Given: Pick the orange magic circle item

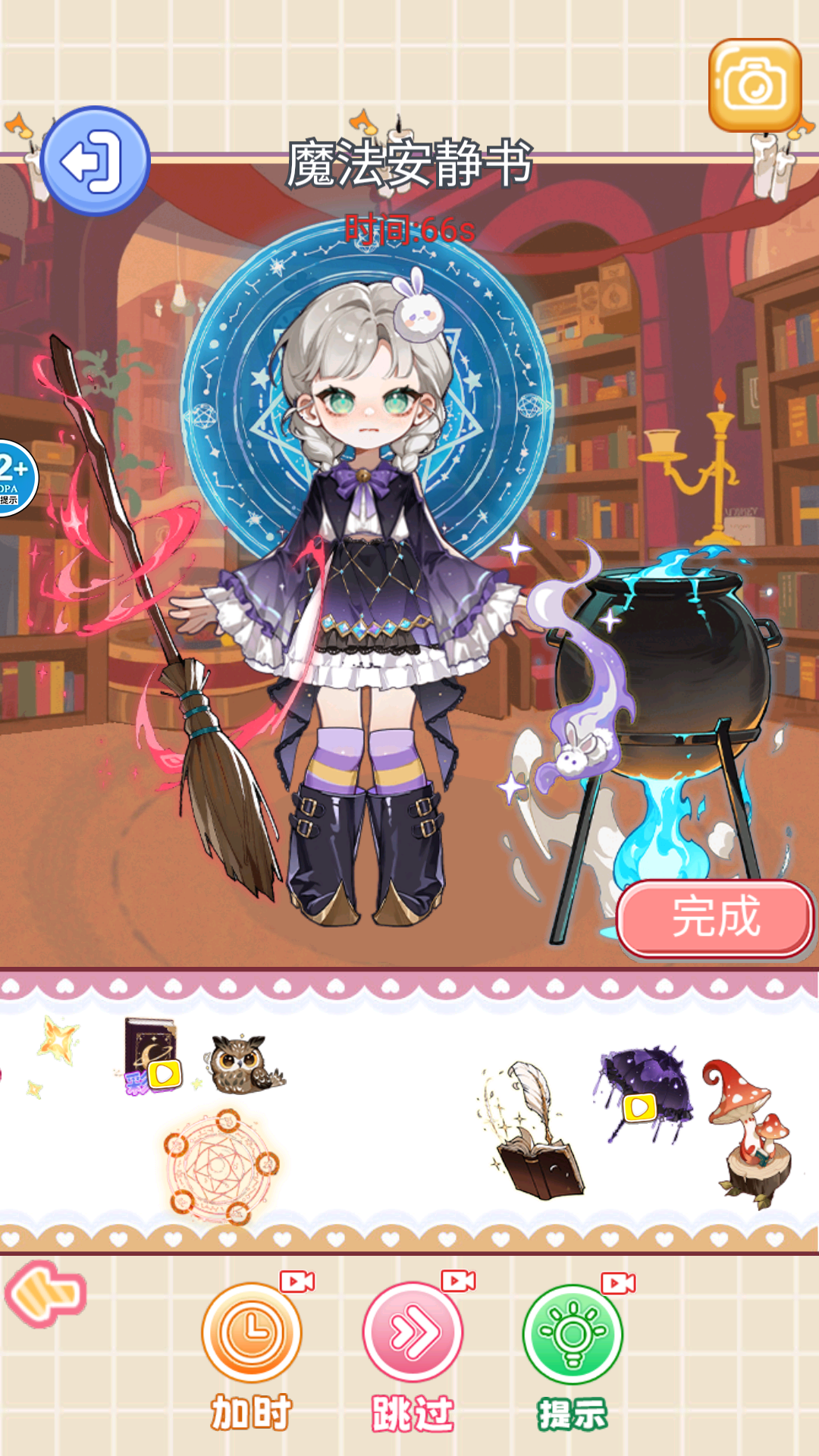Looking at the screenshot, I should click(221, 1166).
